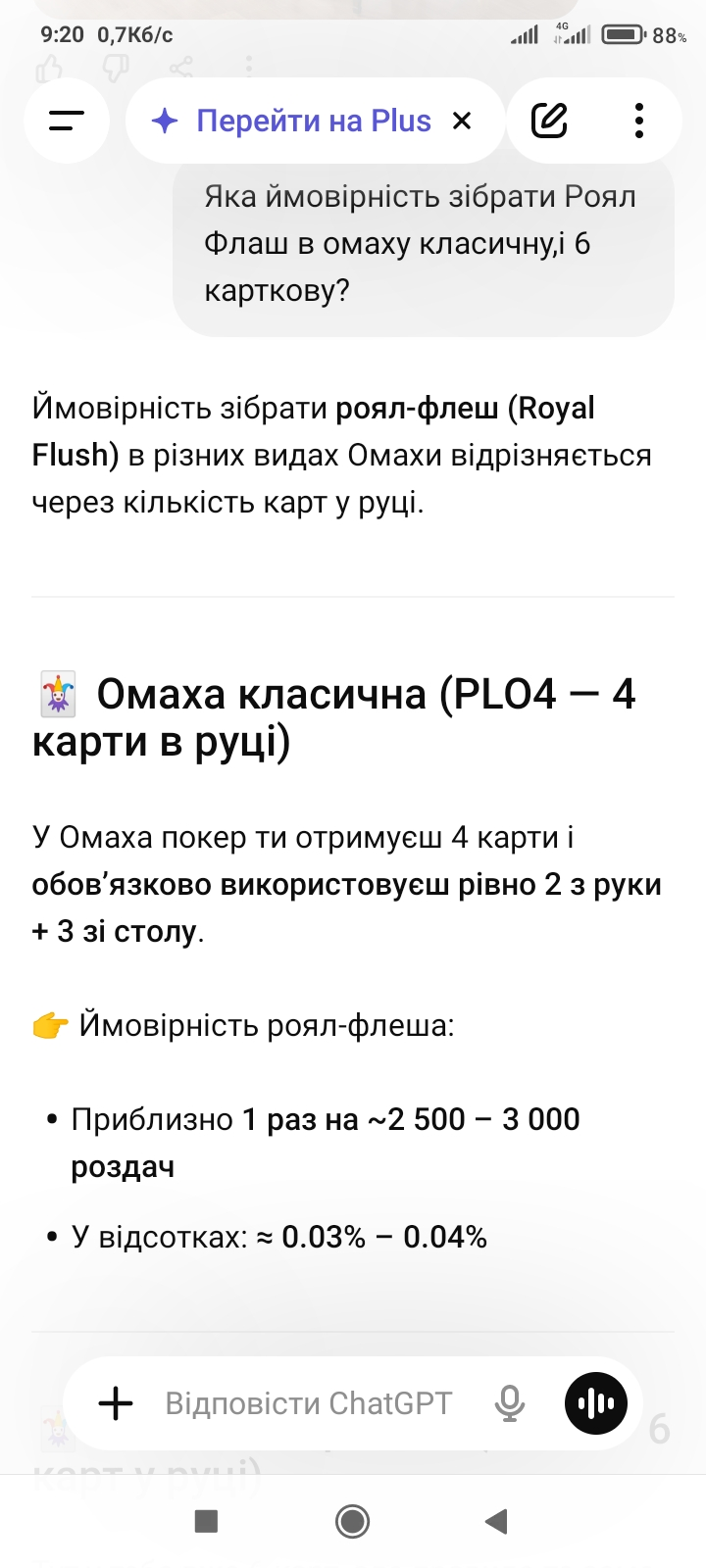Return to the home screen

point(352,1521)
